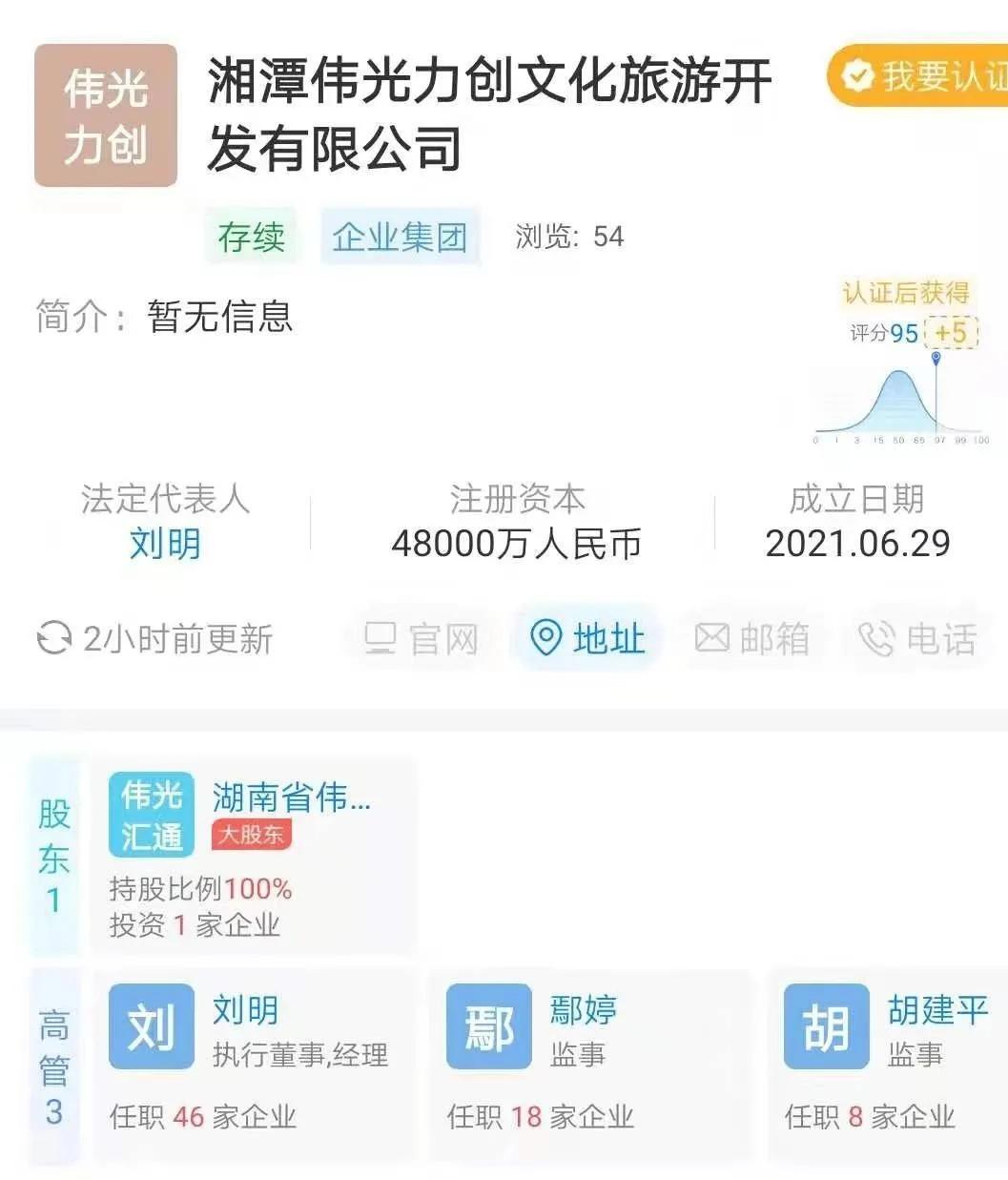Screen dimensions: 1008x1180
Task: Click the 大股东 badge
Action: click(253, 836)
